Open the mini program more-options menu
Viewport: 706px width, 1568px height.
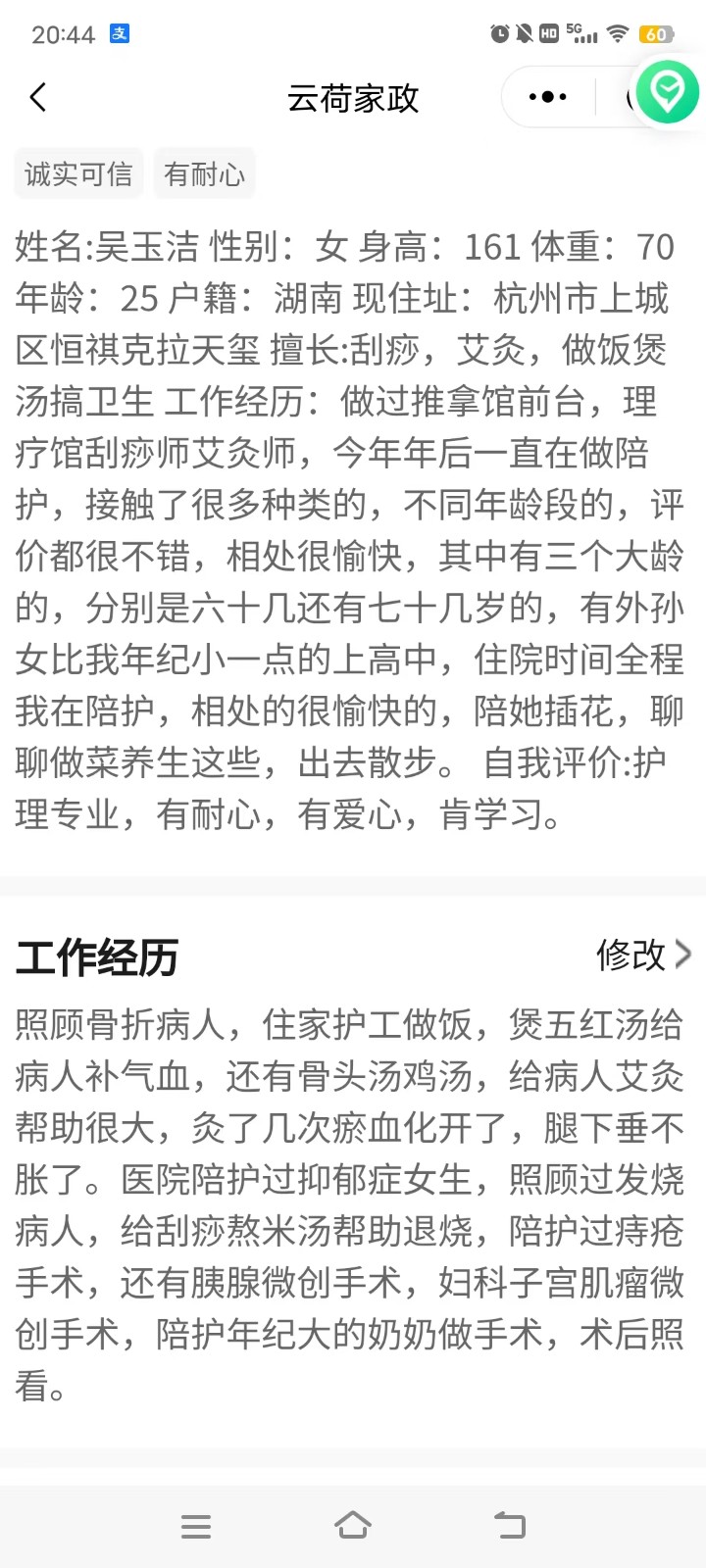coord(547,97)
